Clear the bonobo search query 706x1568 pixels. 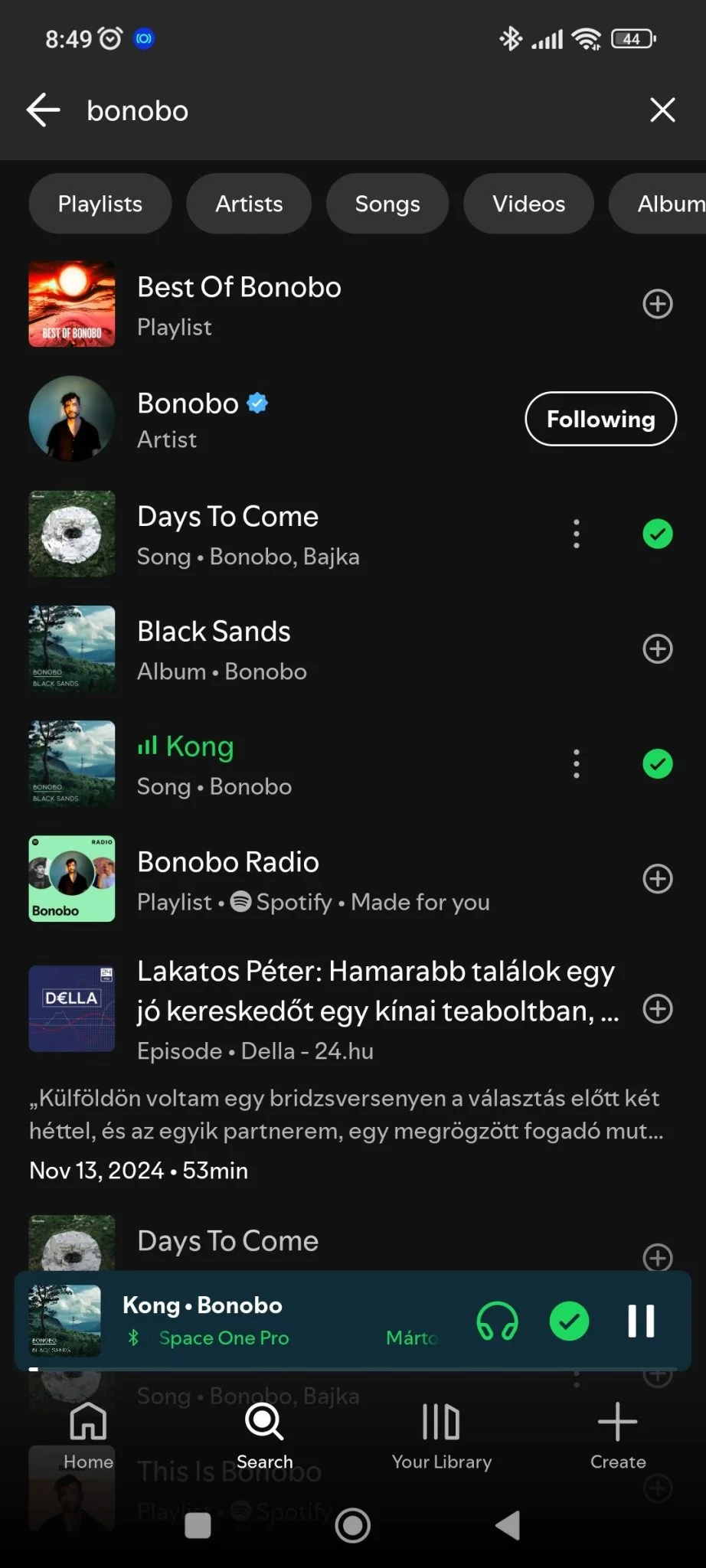(x=662, y=110)
